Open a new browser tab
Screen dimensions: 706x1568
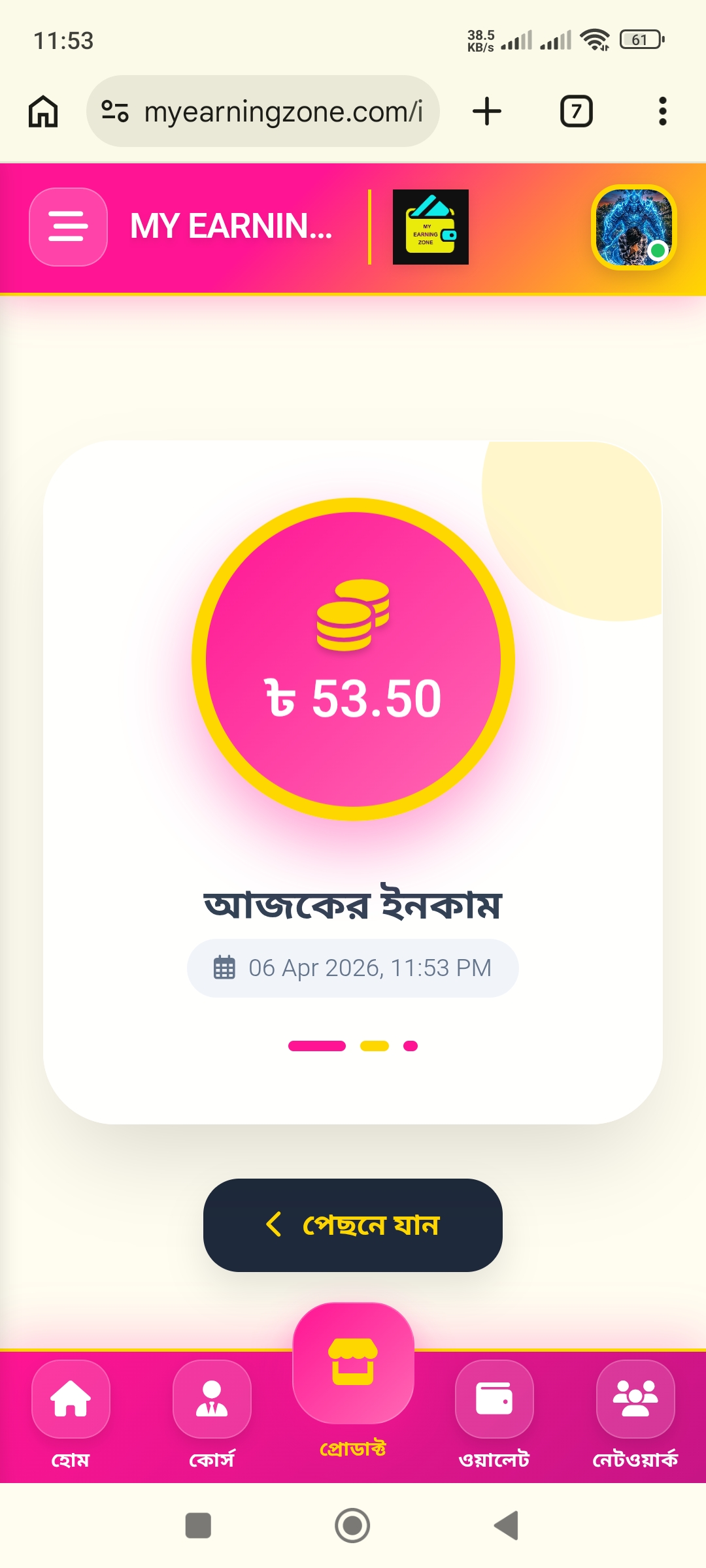tap(487, 111)
